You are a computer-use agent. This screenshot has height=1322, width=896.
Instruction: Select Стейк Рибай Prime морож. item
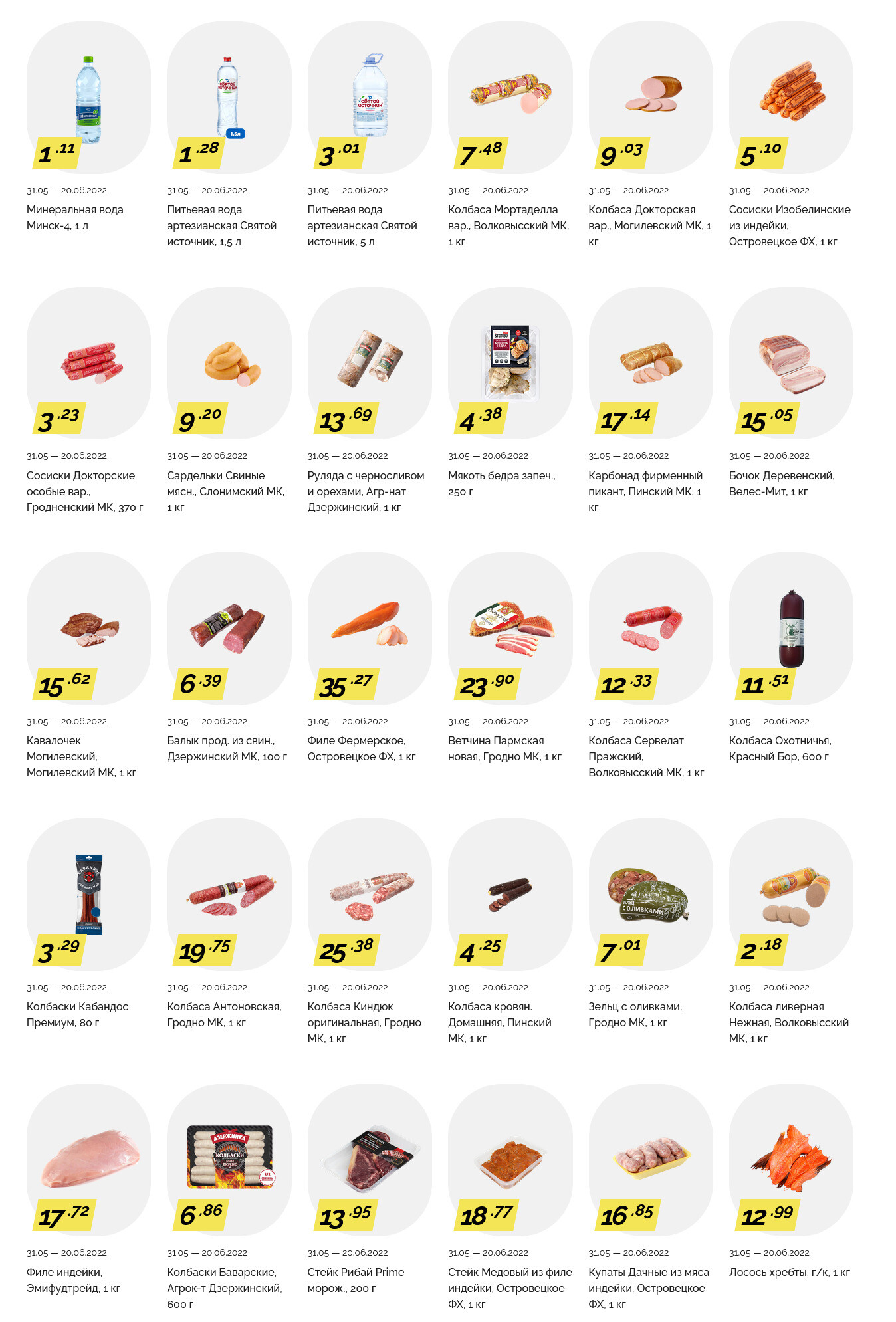click(369, 1160)
